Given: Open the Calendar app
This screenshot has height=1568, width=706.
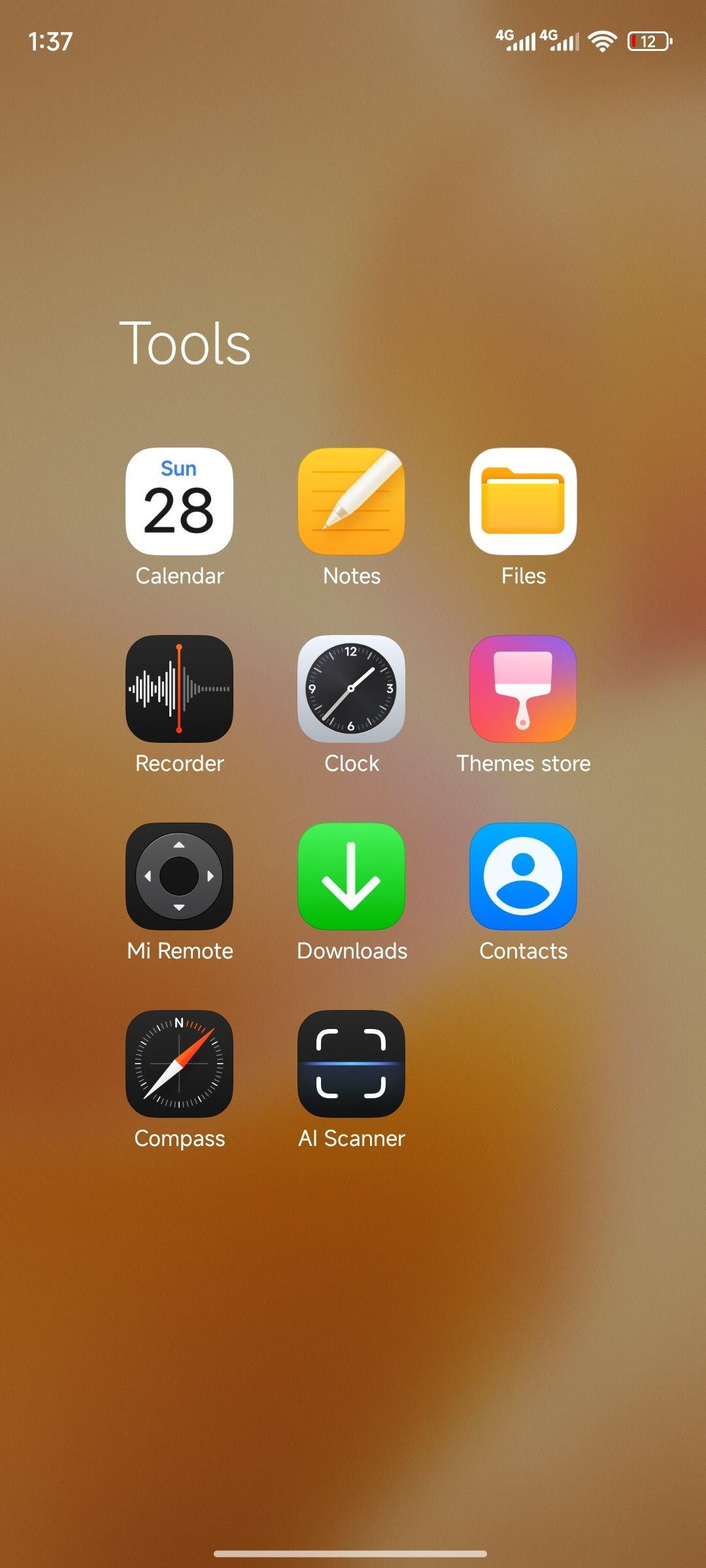Looking at the screenshot, I should 179,501.
